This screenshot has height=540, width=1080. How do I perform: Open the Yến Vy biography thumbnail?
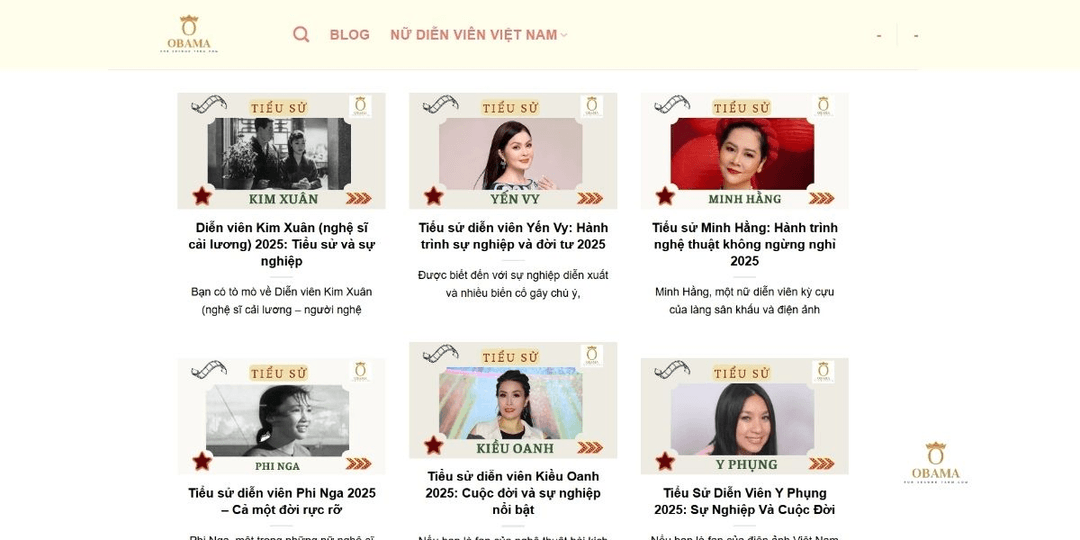click(x=513, y=151)
